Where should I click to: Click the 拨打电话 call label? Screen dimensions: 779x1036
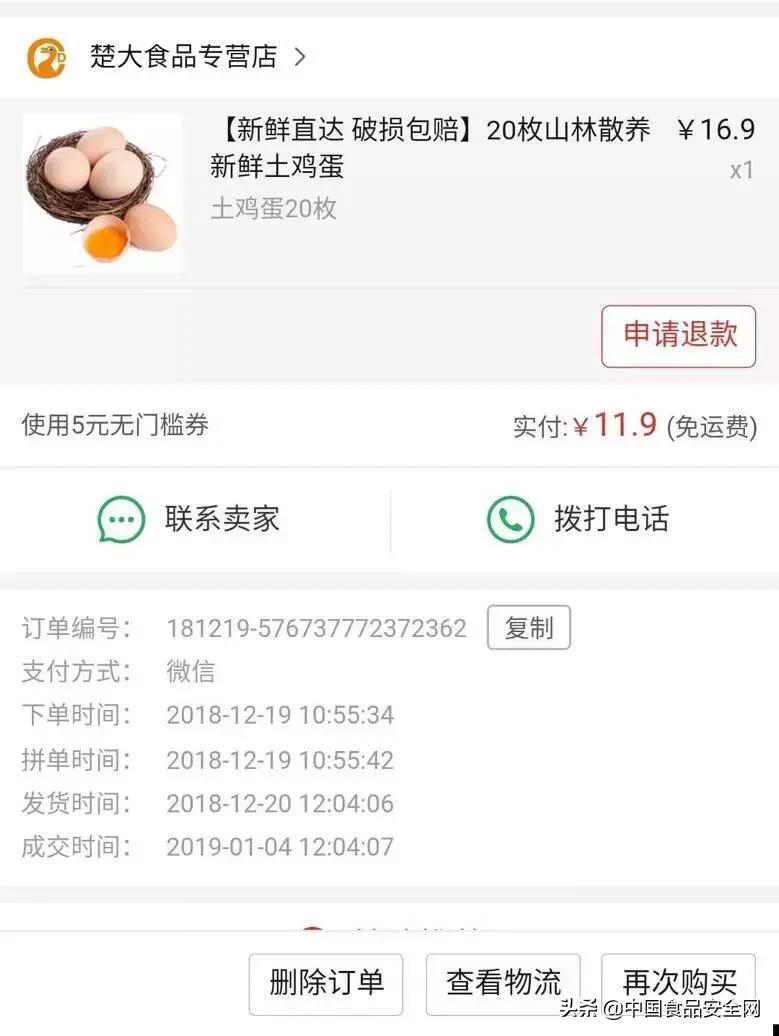[611, 518]
